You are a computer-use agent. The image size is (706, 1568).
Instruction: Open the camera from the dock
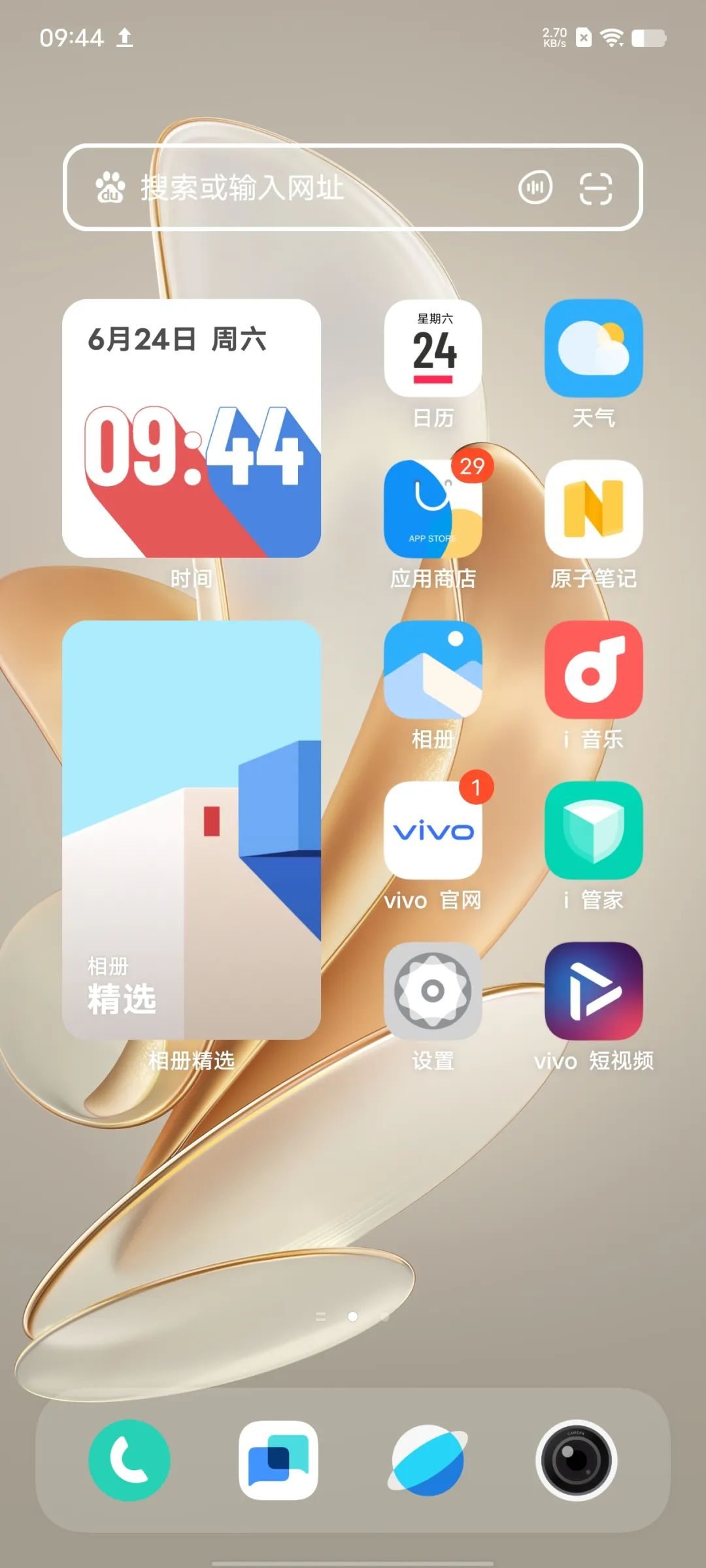point(576,1460)
